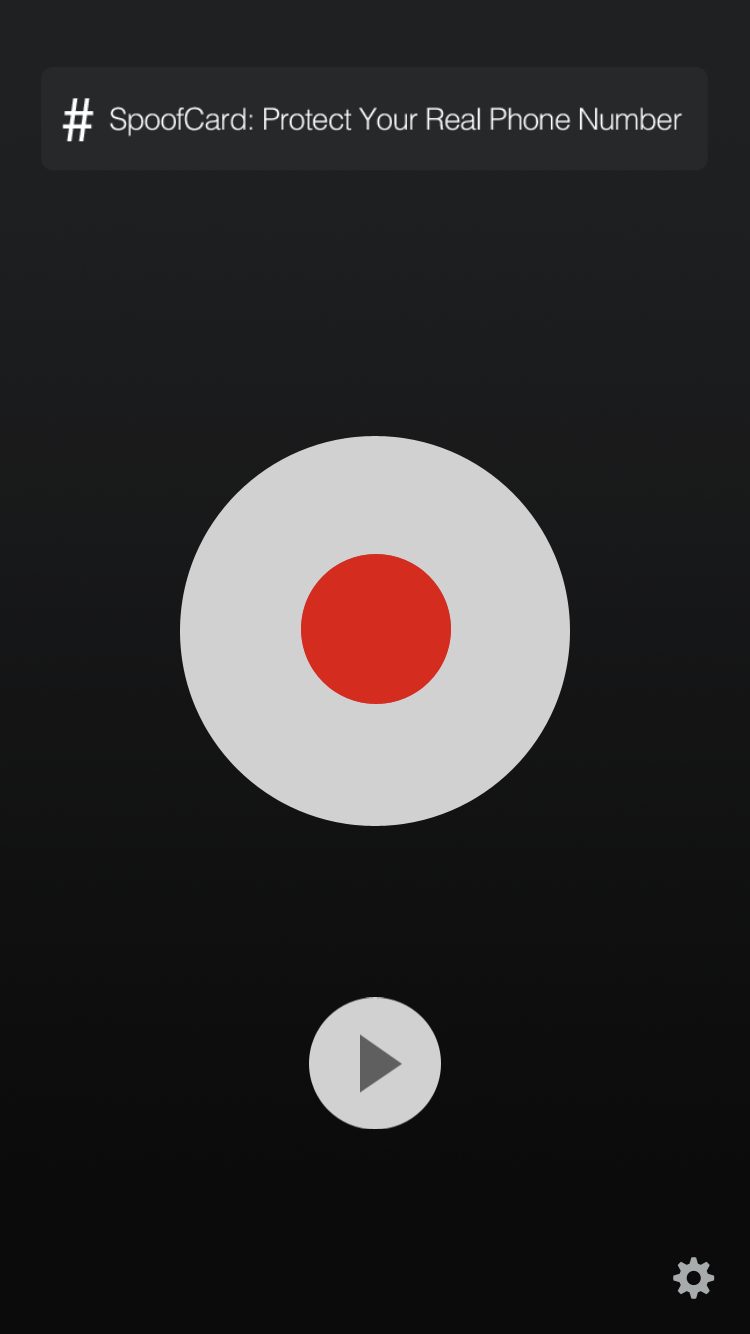Start recording with the red record button

tap(375, 629)
